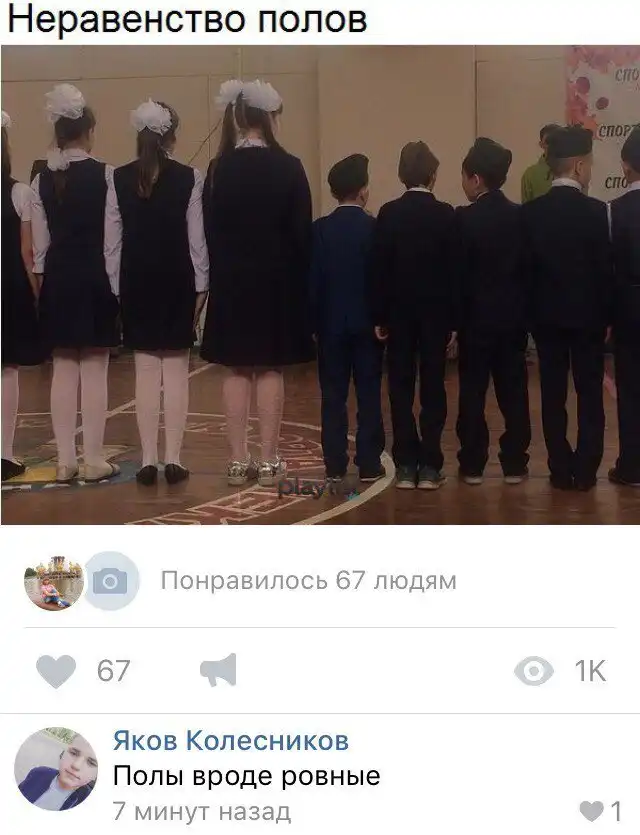640x835 pixels.
Task: Like the comment from Яков Колесников
Action: click(593, 810)
